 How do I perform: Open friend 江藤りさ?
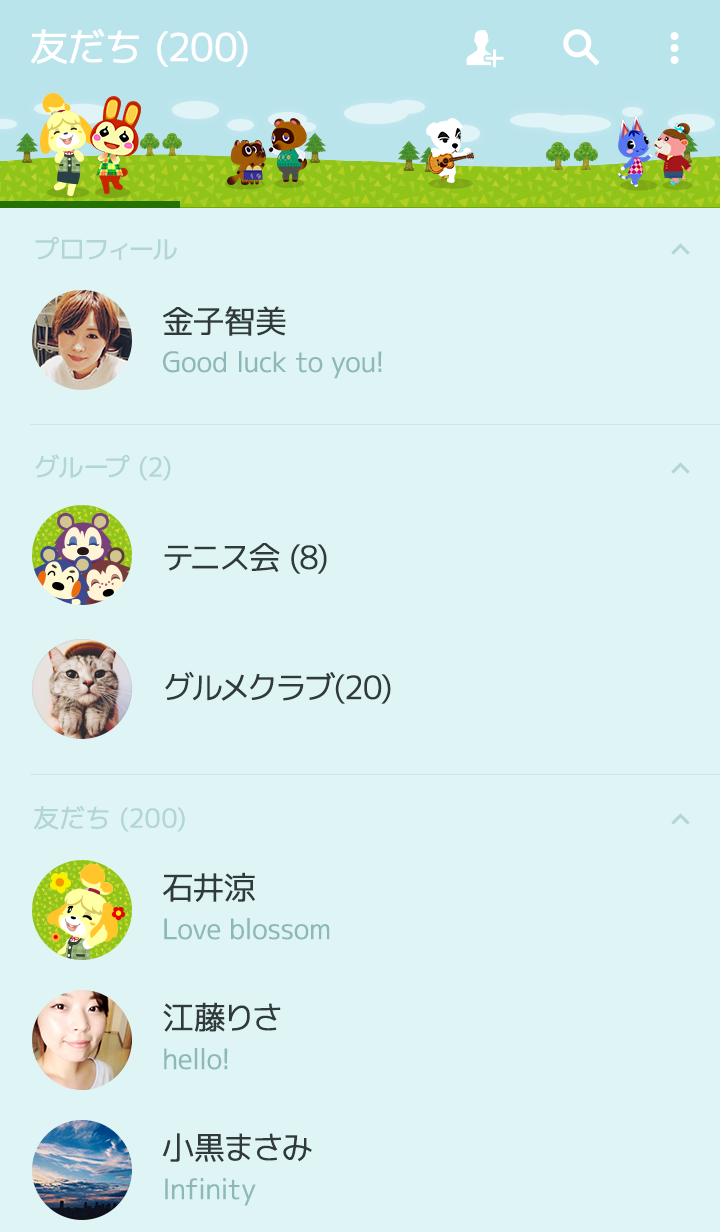pos(360,1038)
